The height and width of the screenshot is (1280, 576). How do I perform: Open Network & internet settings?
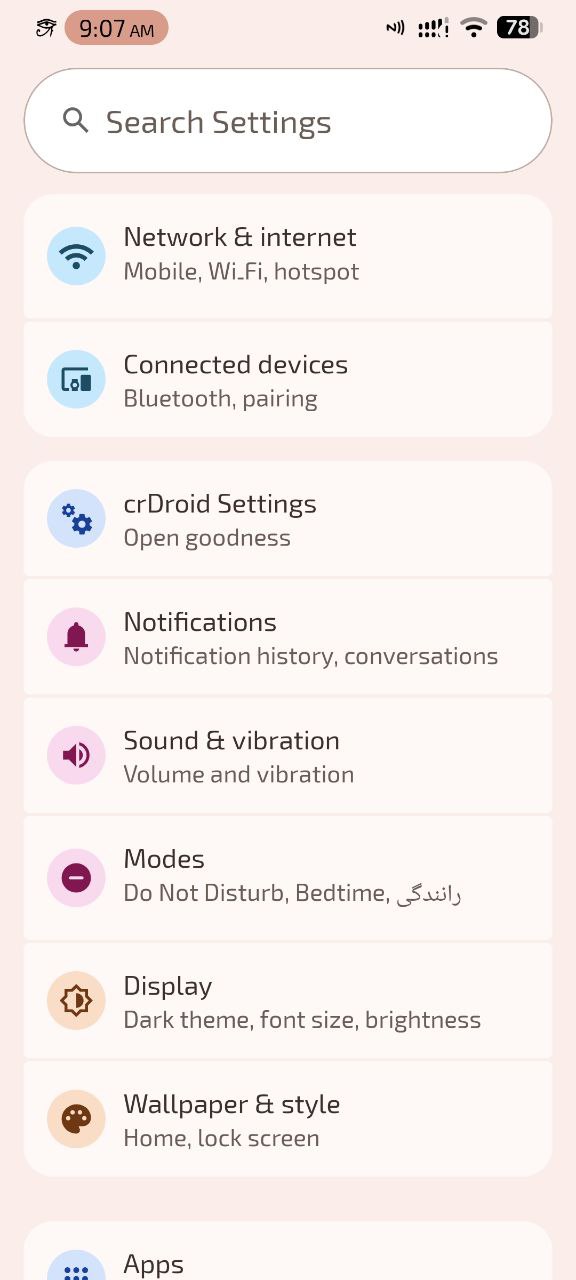click(288, 256)
